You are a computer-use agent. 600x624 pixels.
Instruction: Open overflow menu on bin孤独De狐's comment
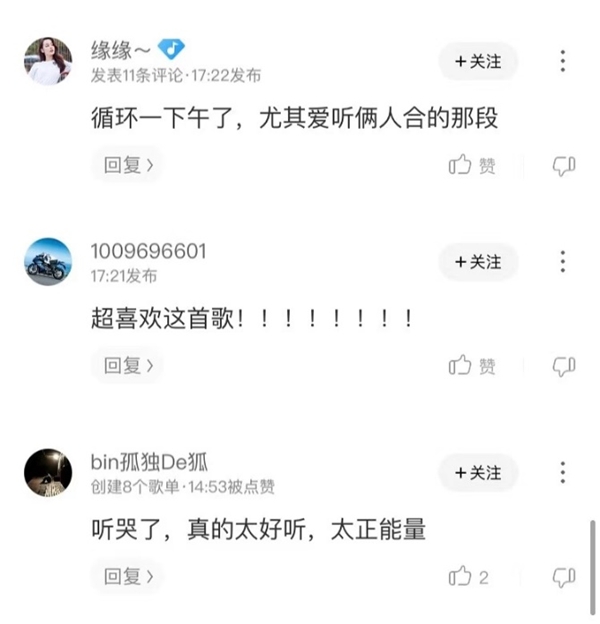coord(563,472)
